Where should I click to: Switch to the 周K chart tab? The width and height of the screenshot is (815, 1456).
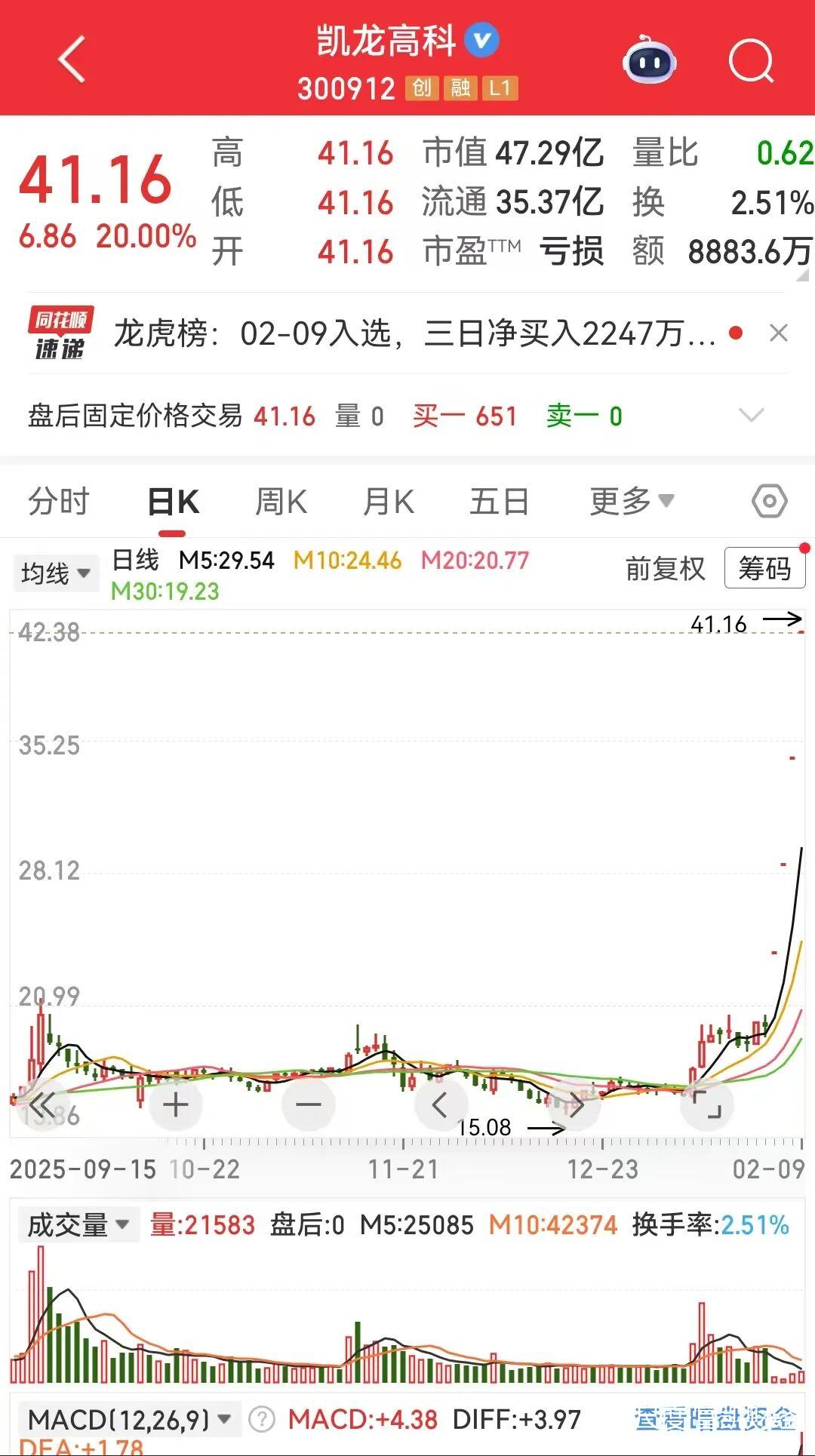[281, 502]
